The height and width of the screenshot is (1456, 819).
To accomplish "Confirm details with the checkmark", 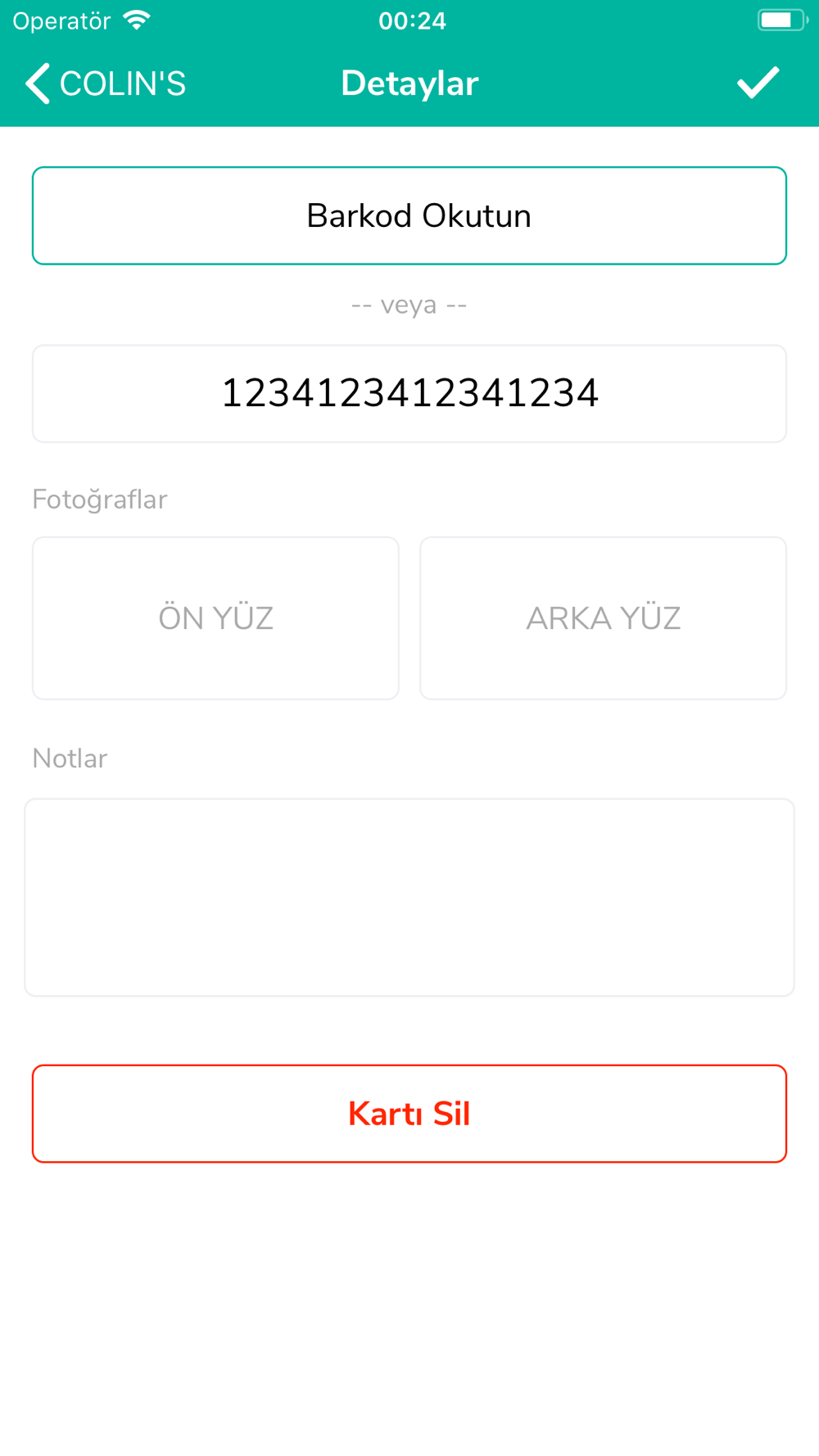I will click(758, 83).
